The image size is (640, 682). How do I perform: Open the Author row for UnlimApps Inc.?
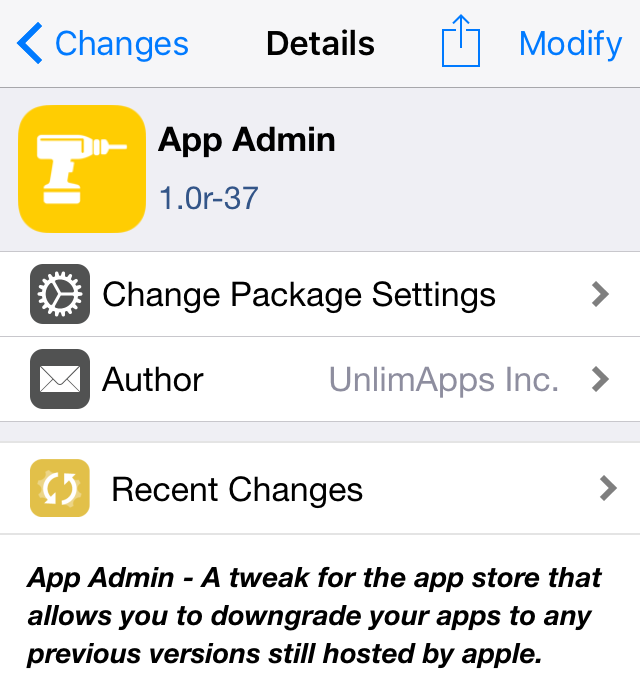pos(320,379)
